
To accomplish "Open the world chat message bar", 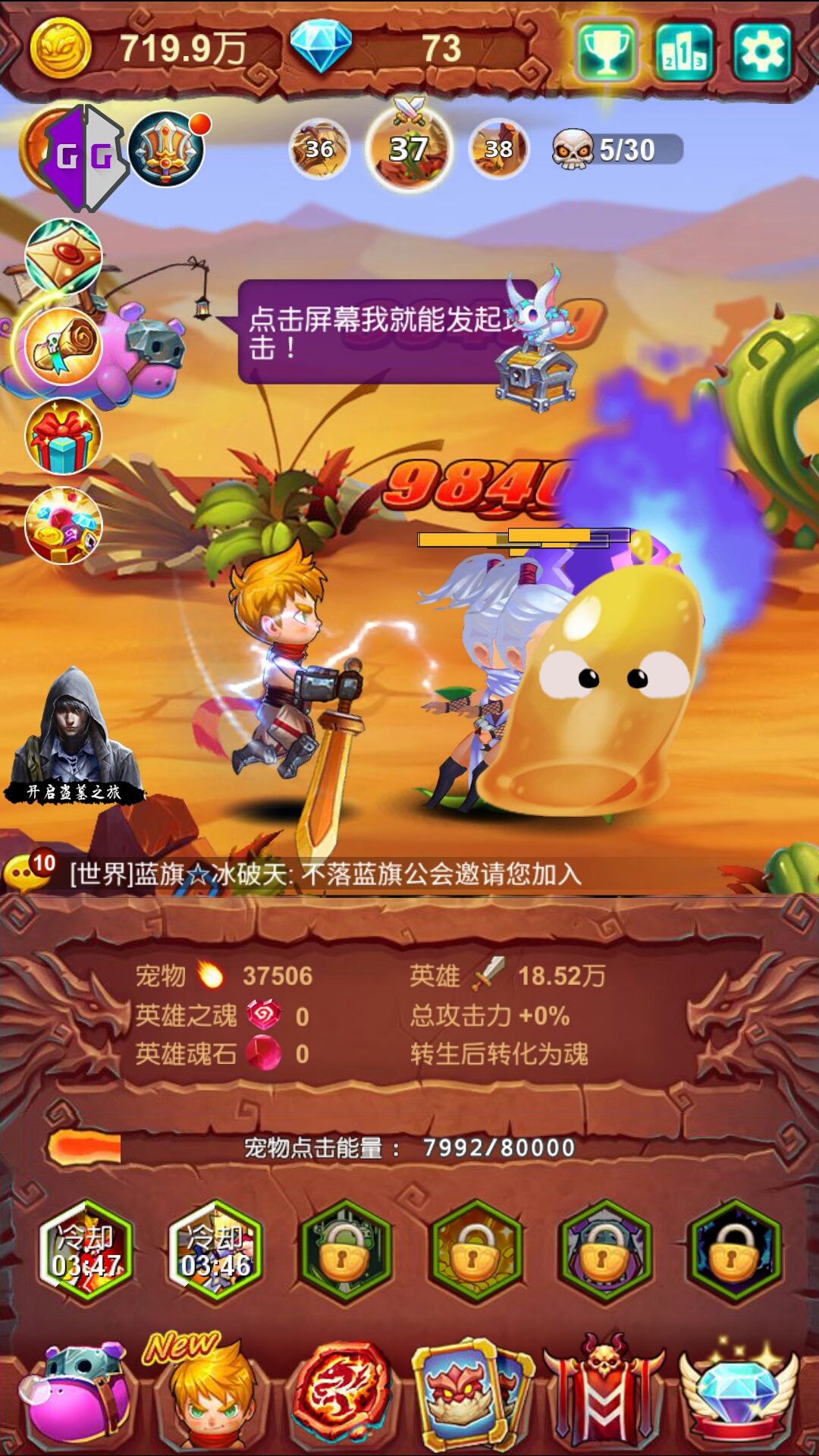I will (326, 874).
